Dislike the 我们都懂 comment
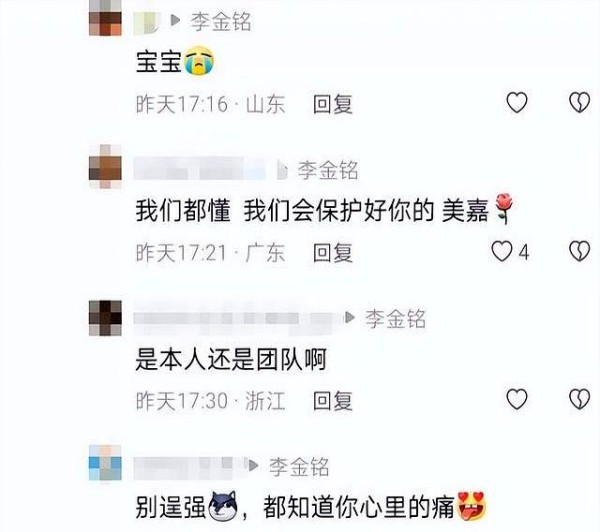This screenshot has width=600, height=532. point(579,252)
